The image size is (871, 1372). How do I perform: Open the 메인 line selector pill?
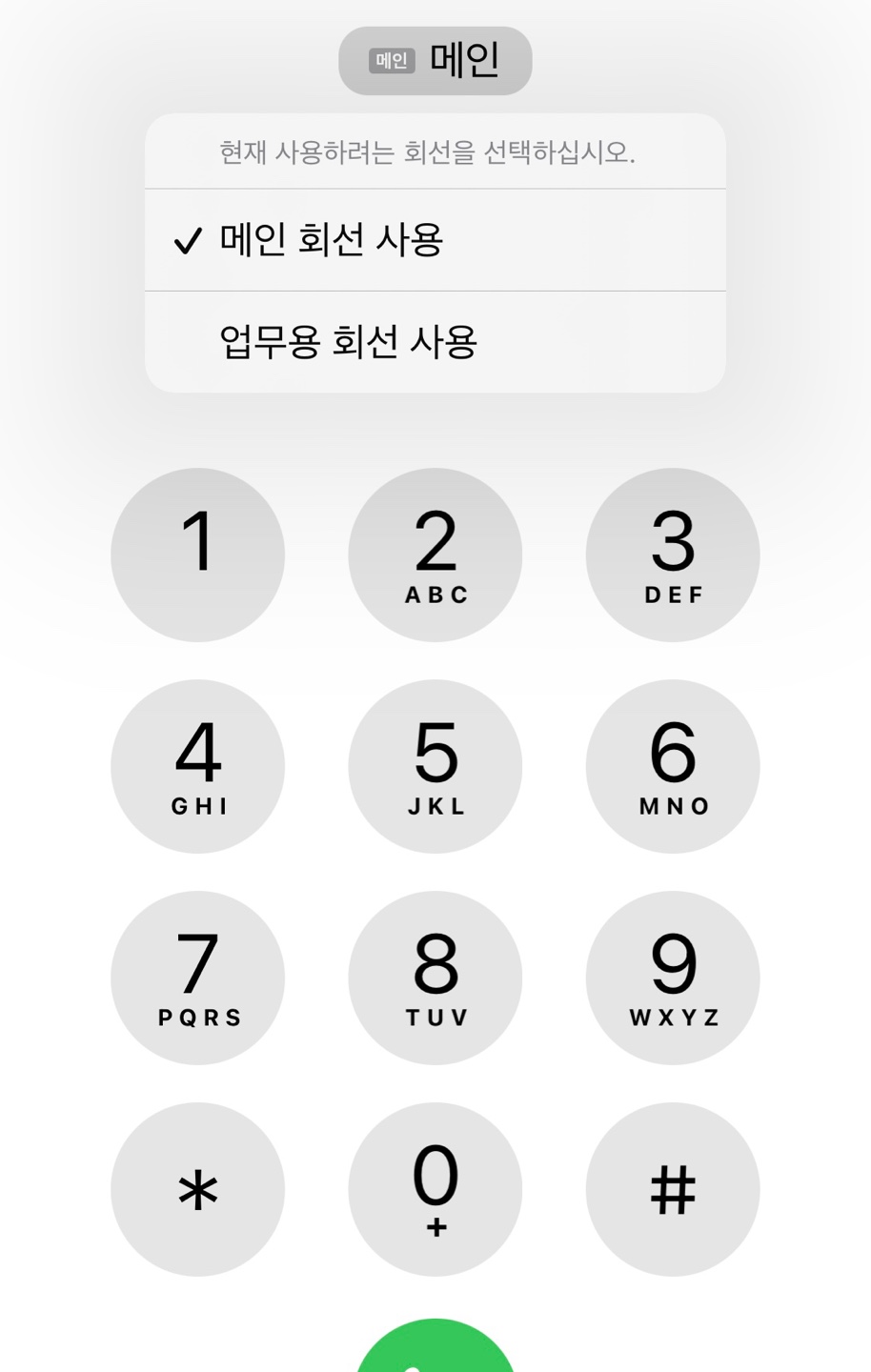[x=435, y=60]
